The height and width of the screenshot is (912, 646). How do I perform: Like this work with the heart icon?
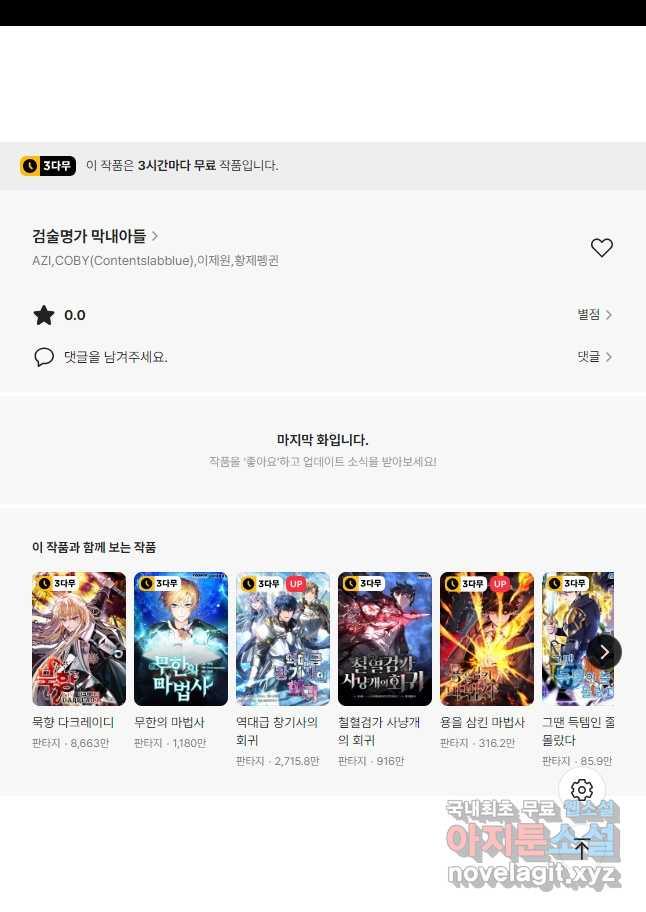tap(601, 248)
